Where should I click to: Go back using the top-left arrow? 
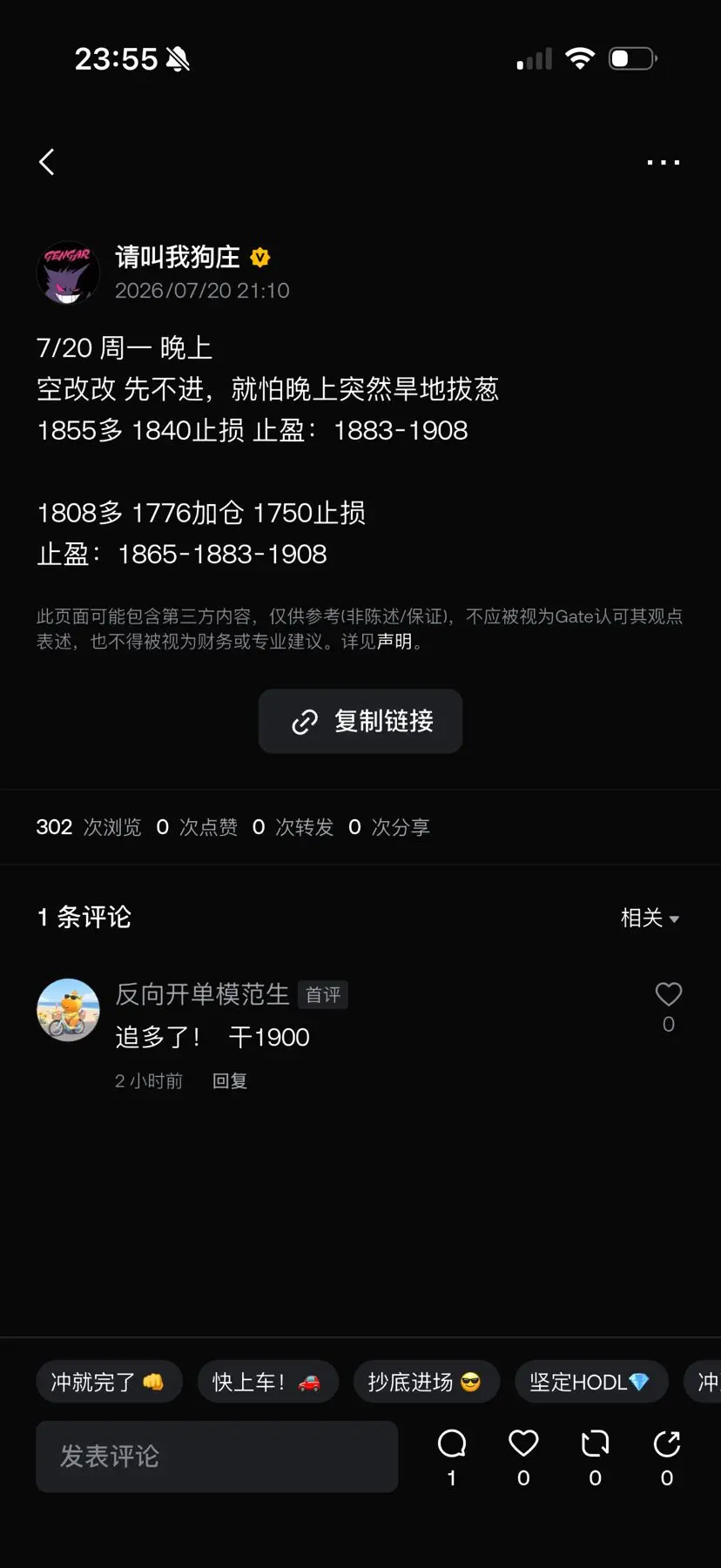click(47, 162)
